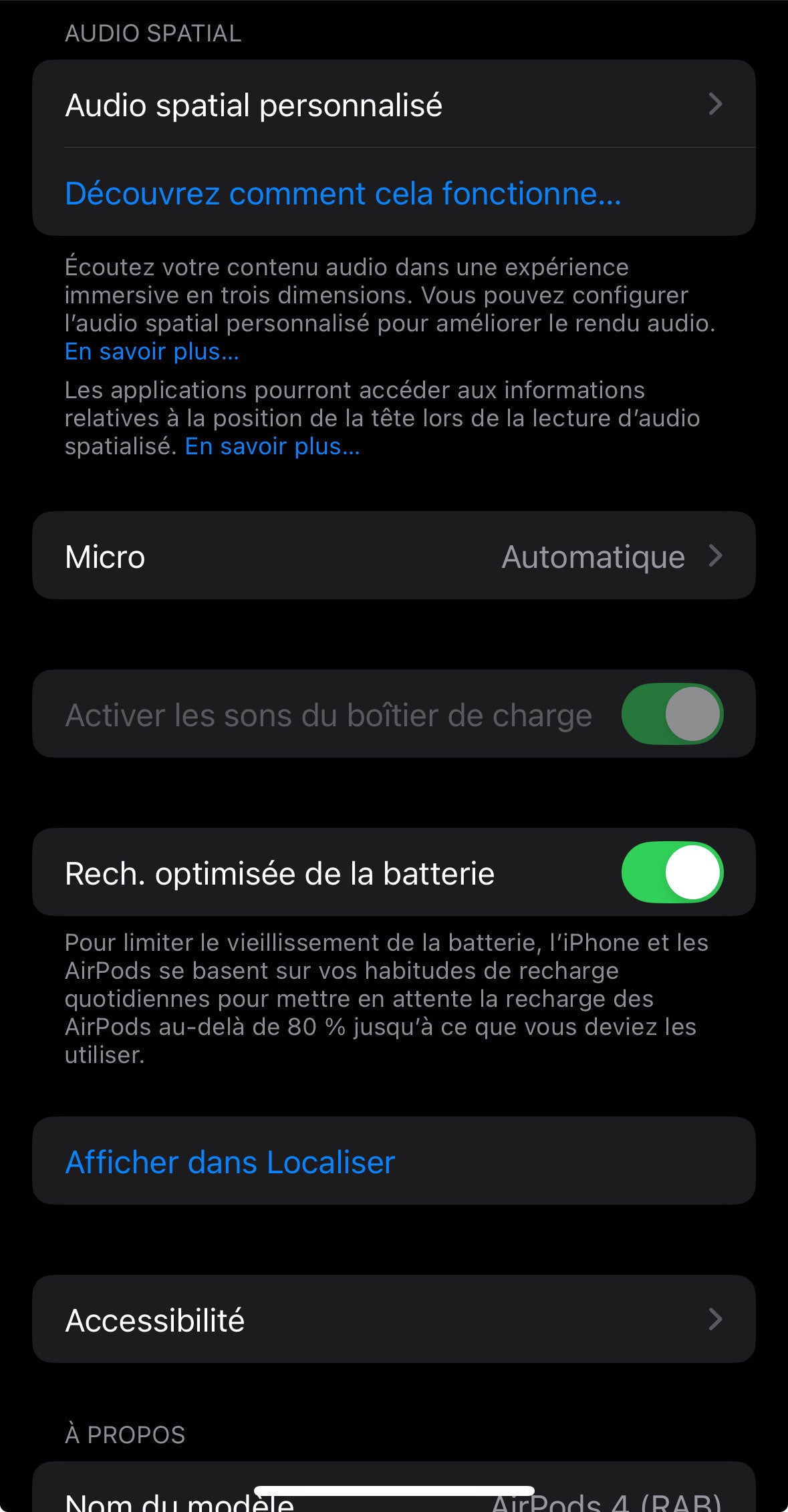Viewport: 788px width, 1512px height.
Task: Open Audio spatial personnalisé settings
Action: [x=393, y=104]
